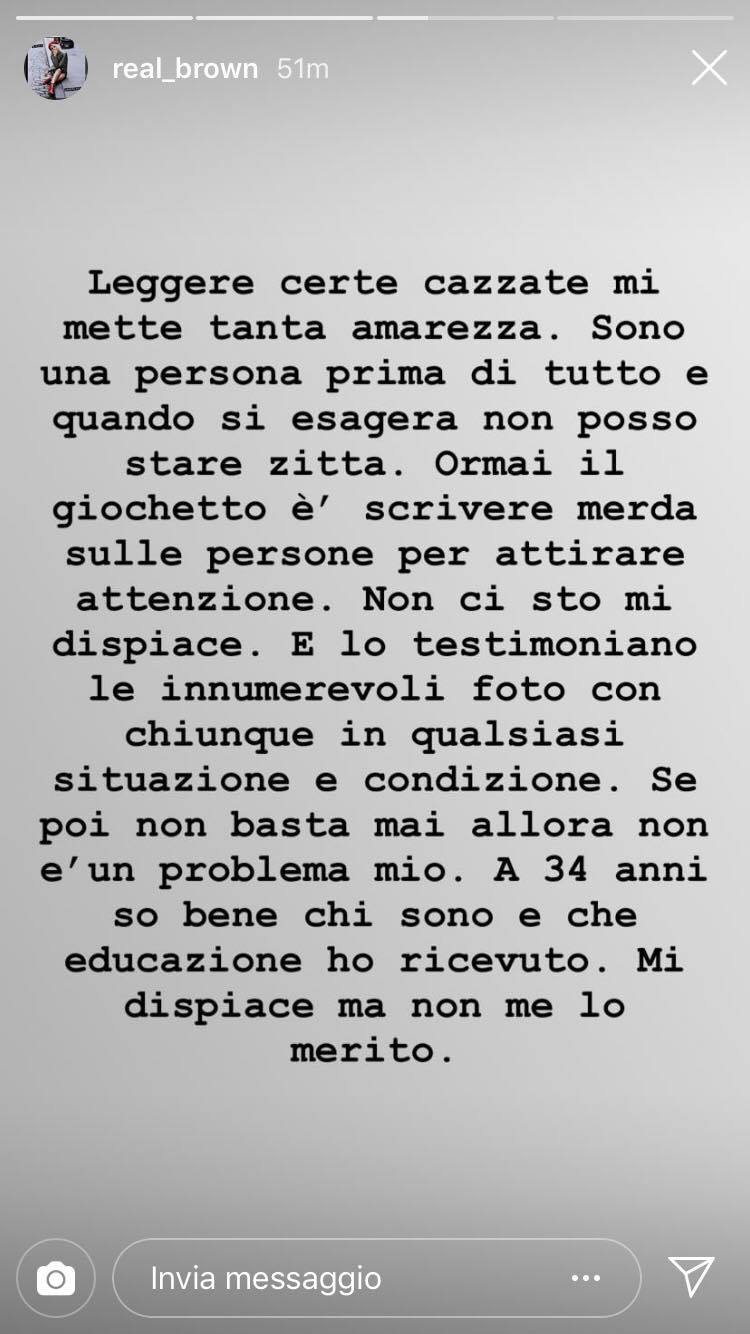The height and width of the screenshot is (1334, 750).
Task: Tap the Invia messaggio field
Action: 376,1277
